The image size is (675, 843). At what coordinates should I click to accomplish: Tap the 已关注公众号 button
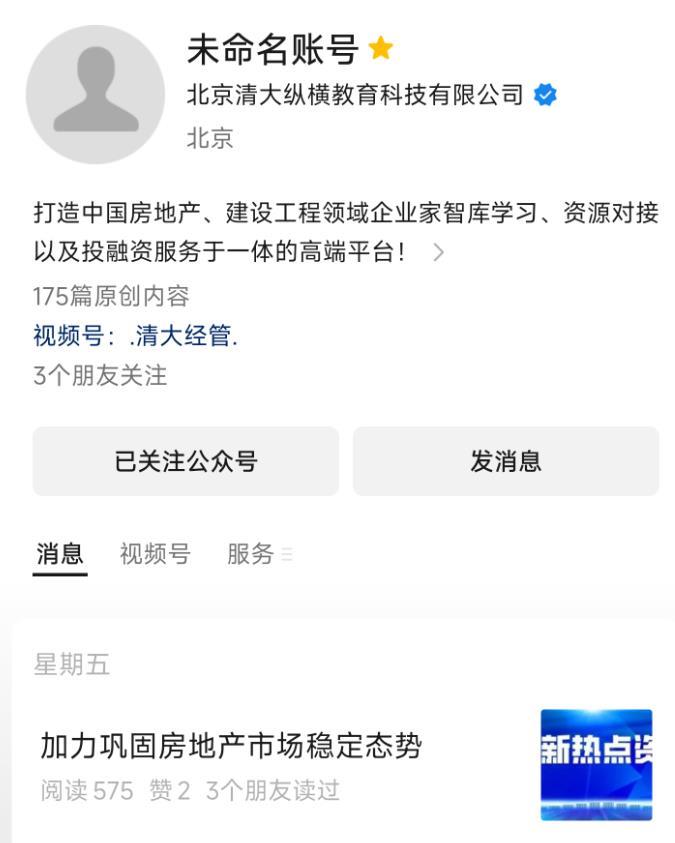186,461
